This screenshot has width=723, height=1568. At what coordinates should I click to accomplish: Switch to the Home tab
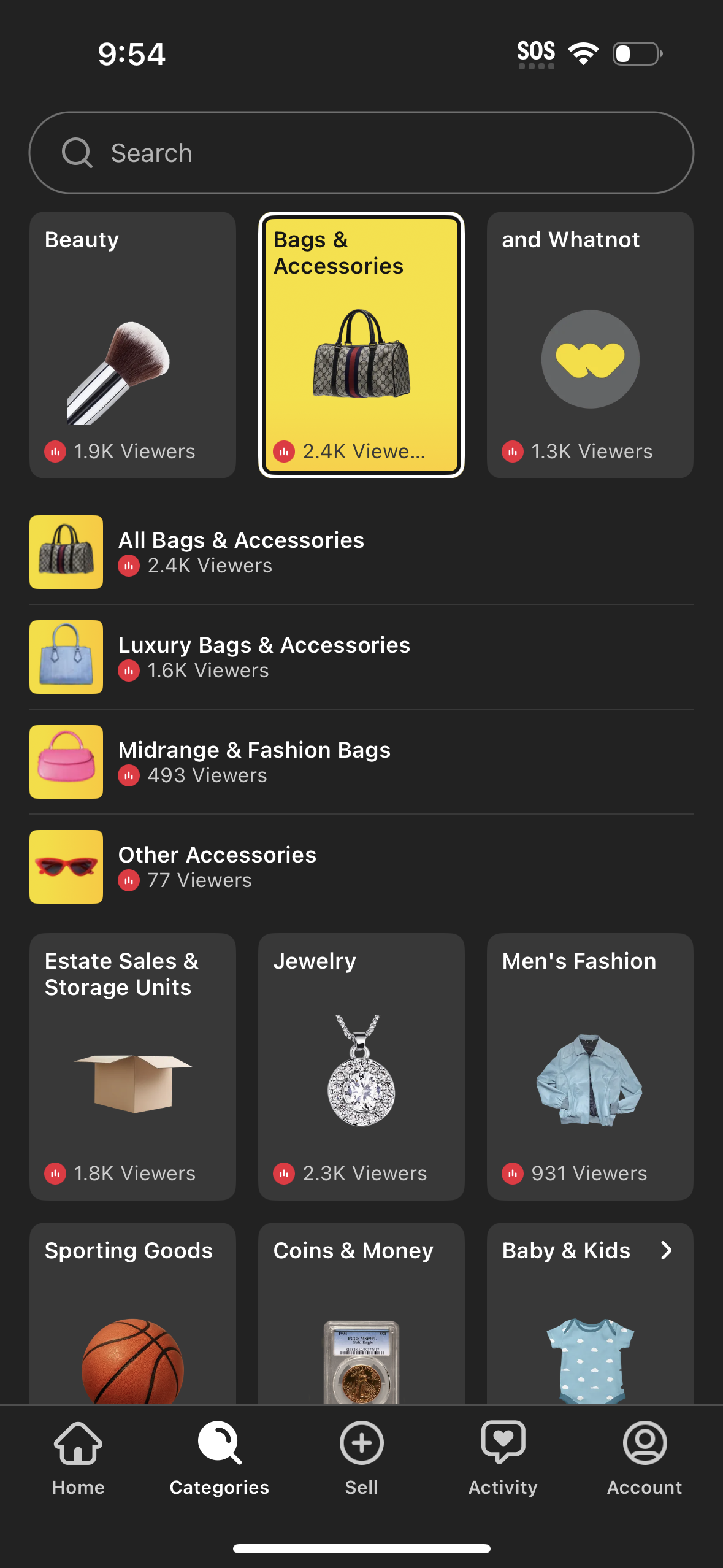pos(77,1457)
